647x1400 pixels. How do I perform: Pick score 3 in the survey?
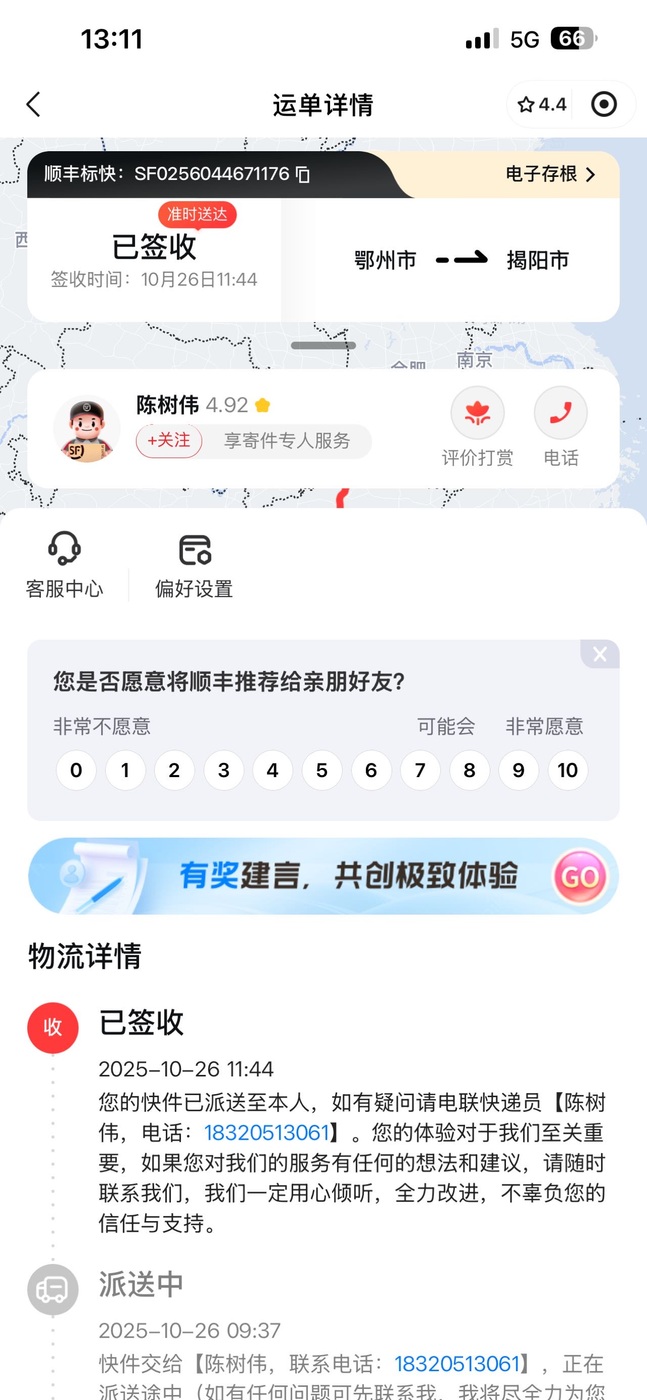click(224, 770)
